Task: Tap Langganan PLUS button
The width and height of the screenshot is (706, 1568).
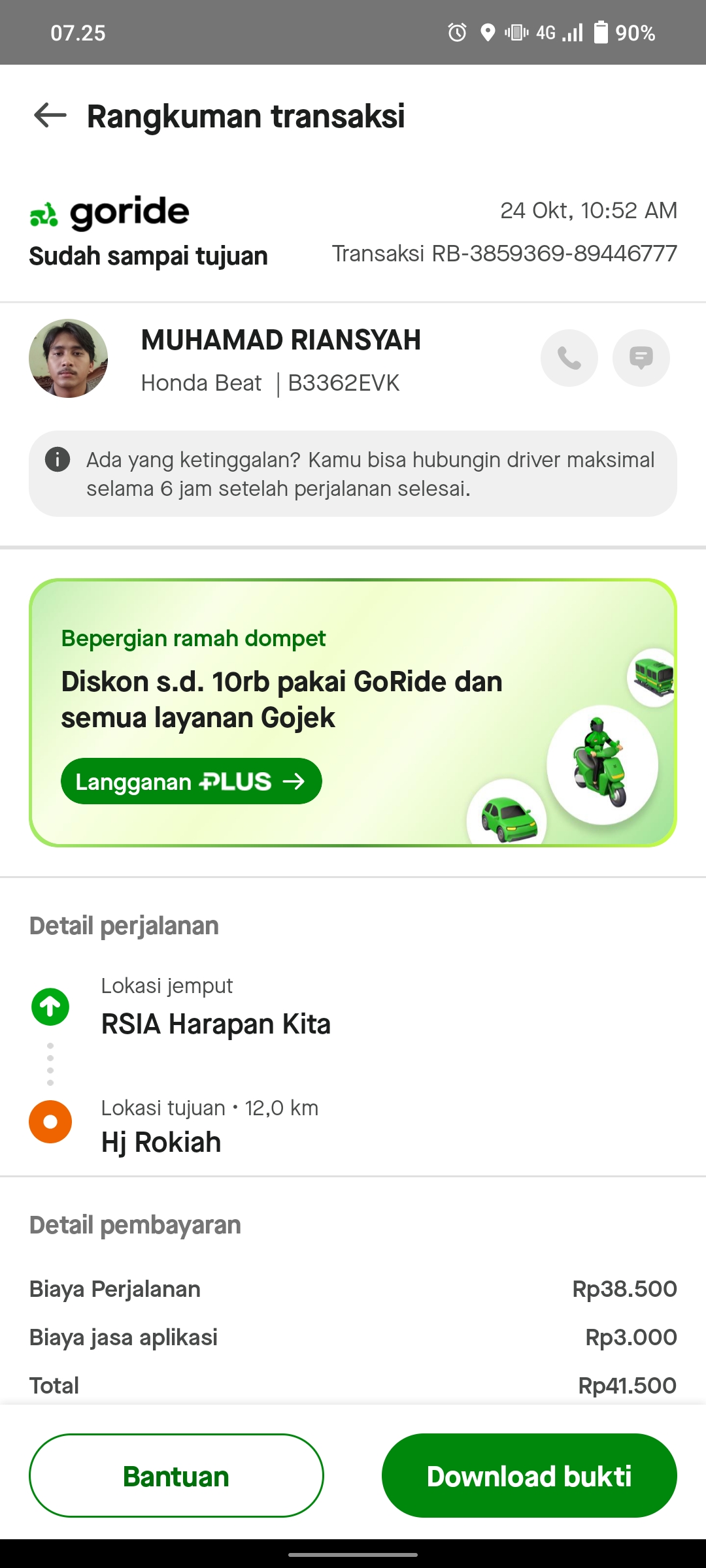Action: pyautogui.click(x=191, y=781)
